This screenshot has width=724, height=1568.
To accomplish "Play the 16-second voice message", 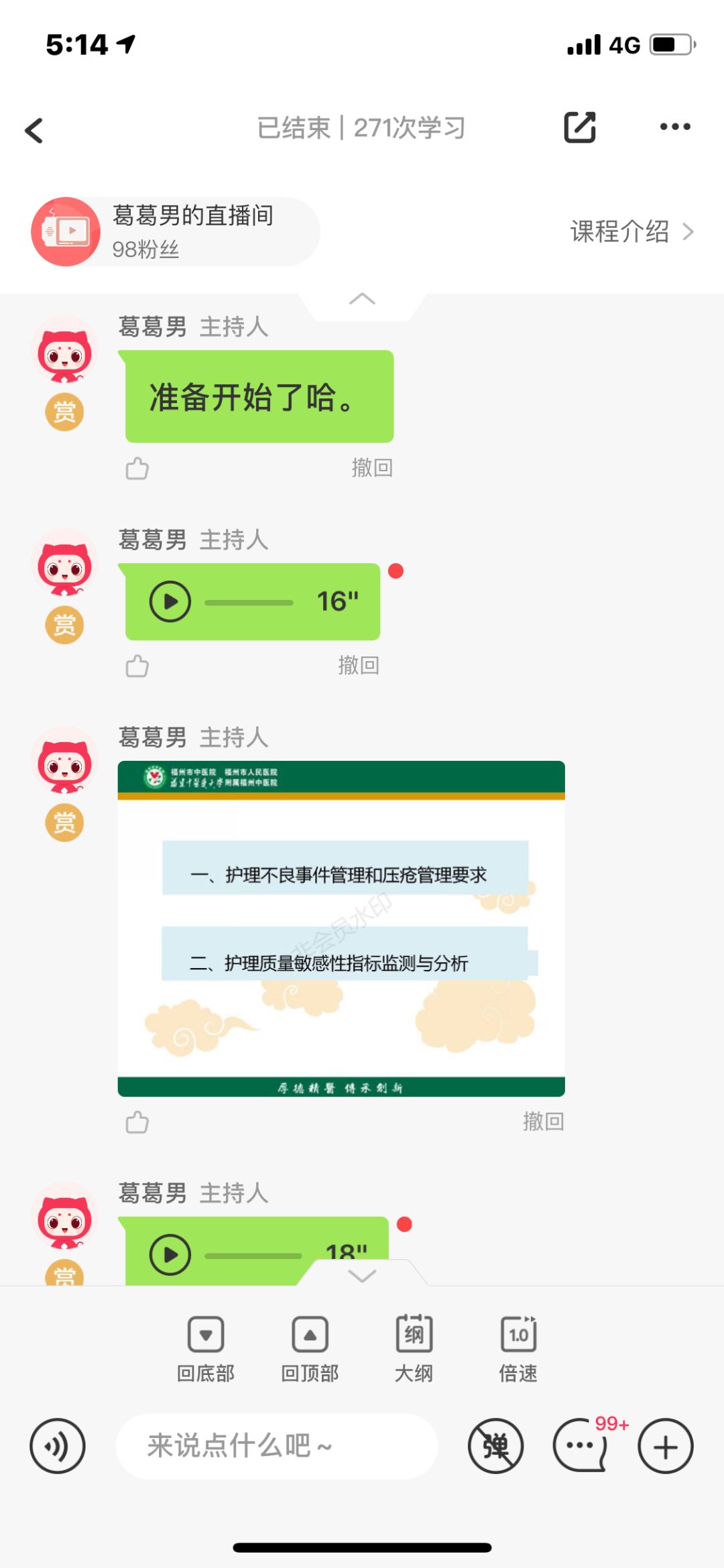I will 170,601.
